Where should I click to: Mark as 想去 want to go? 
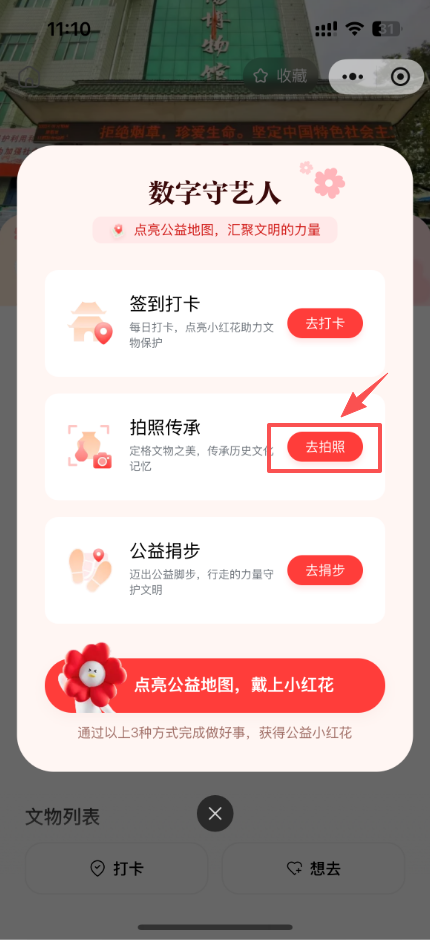coord(314,869)
